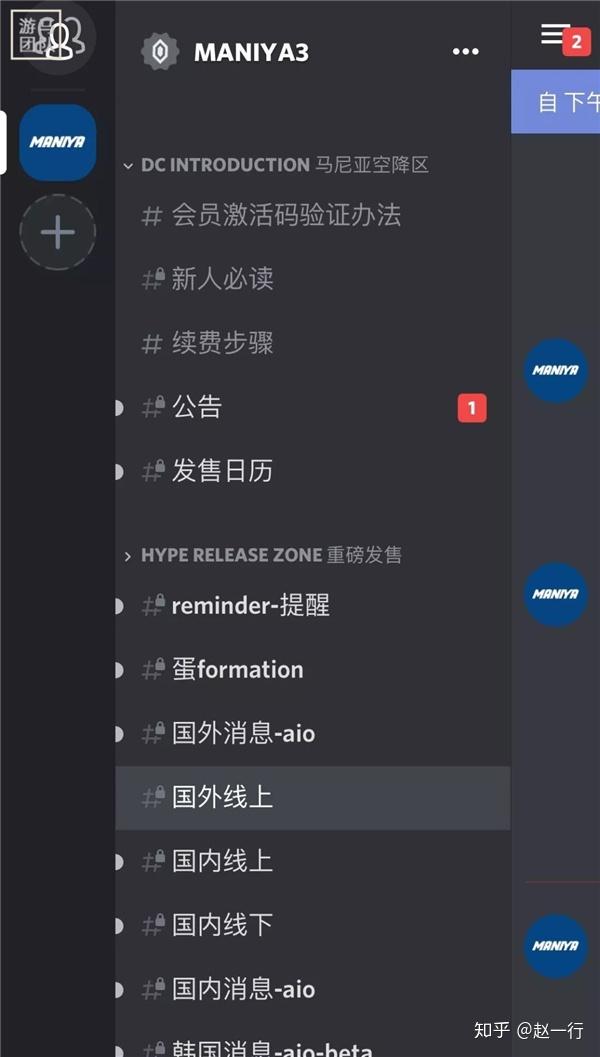Image resolution: width=600 pixels, height=1057 pixels.
Task: Open the 国内线上 channel
Action: pyautogui.click(x=222, y=861)
